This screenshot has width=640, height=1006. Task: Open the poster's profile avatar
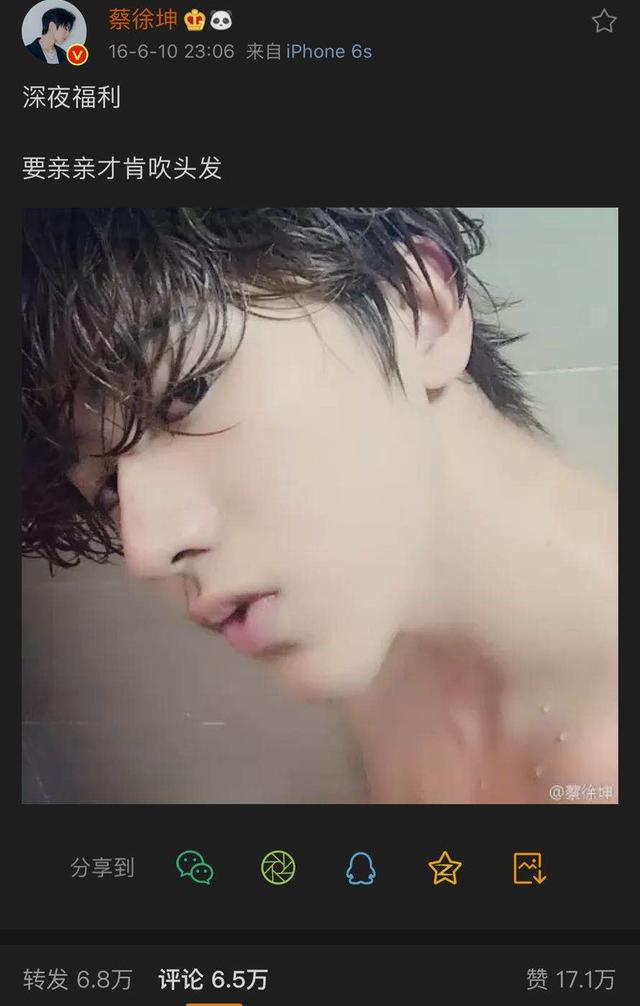(54, 32)
